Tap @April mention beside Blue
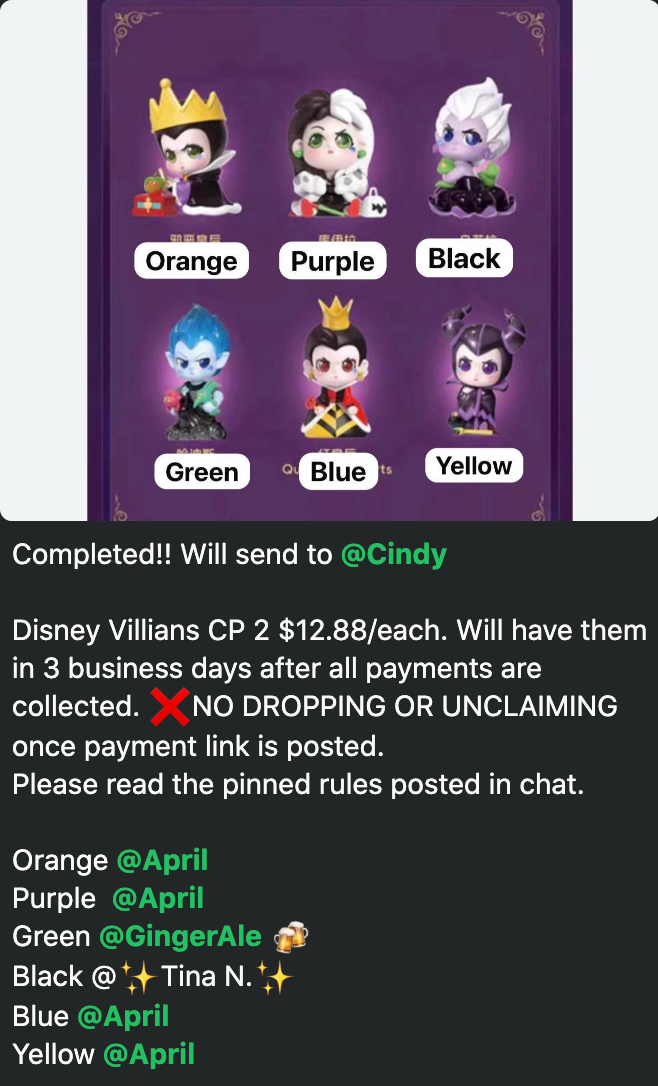 (x=123, y=1016)
